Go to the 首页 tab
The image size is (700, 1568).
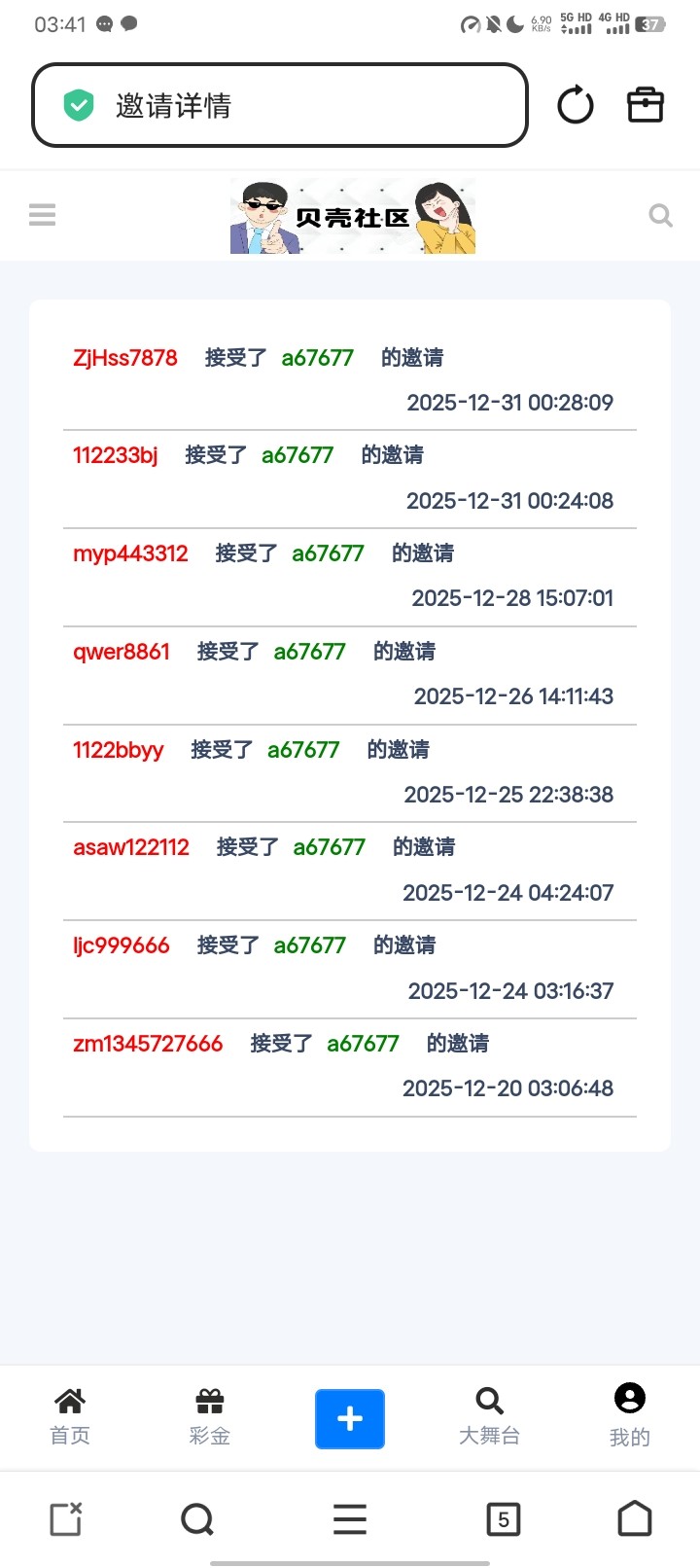tap(70, 1416)
